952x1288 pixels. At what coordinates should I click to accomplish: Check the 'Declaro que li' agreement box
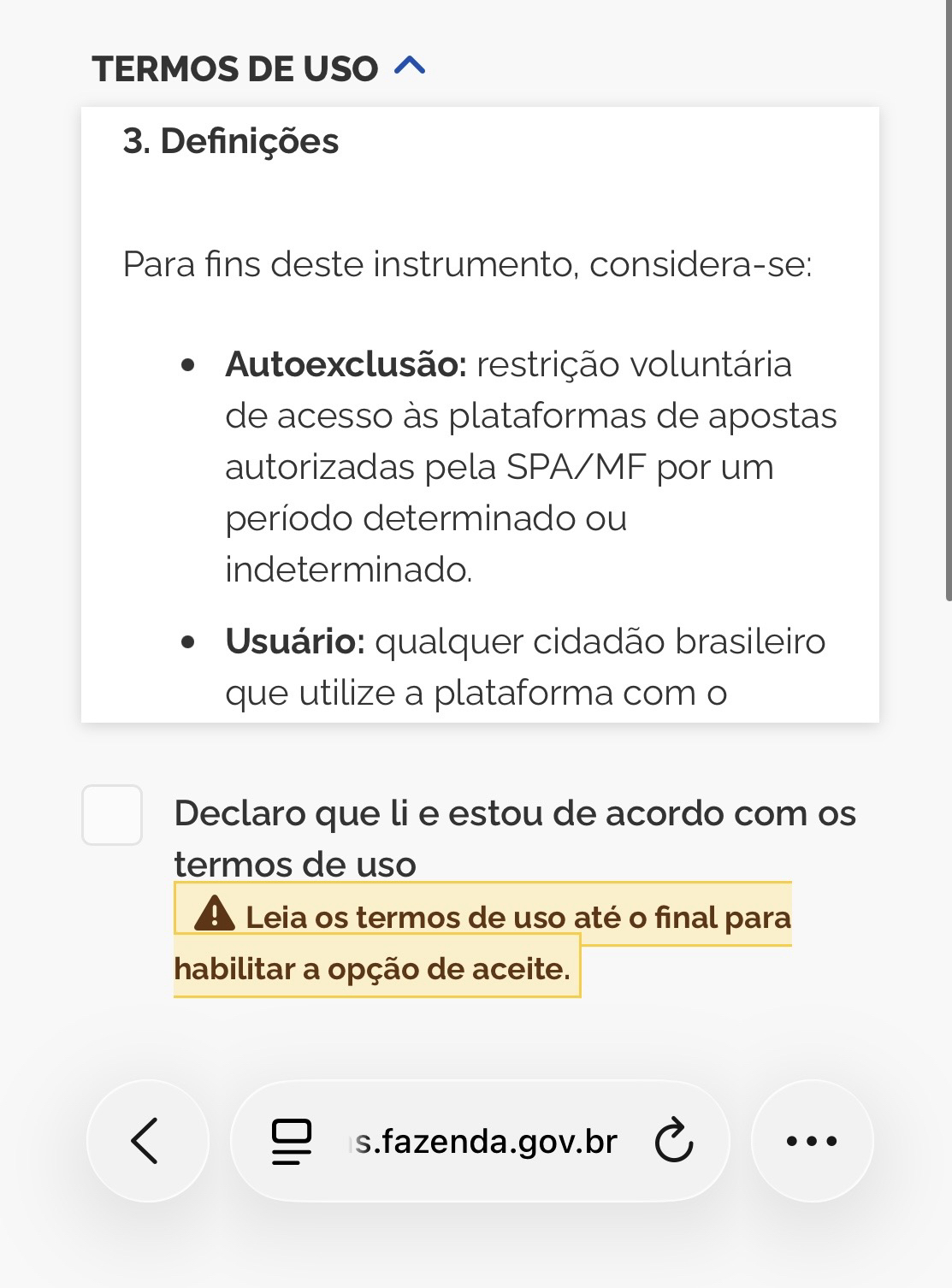pos(112,815)
